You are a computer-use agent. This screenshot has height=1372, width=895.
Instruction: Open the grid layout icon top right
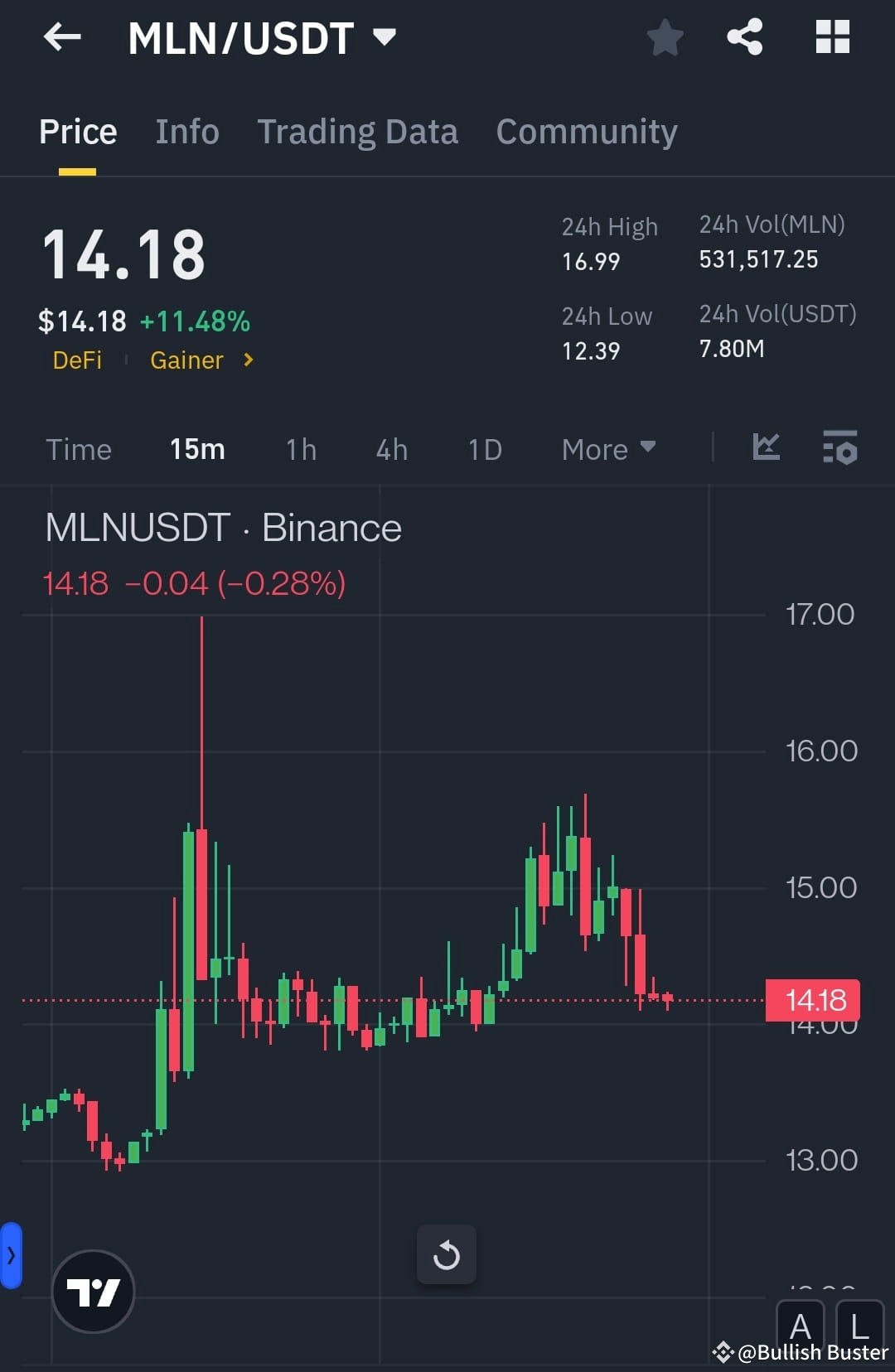[832, 36]
